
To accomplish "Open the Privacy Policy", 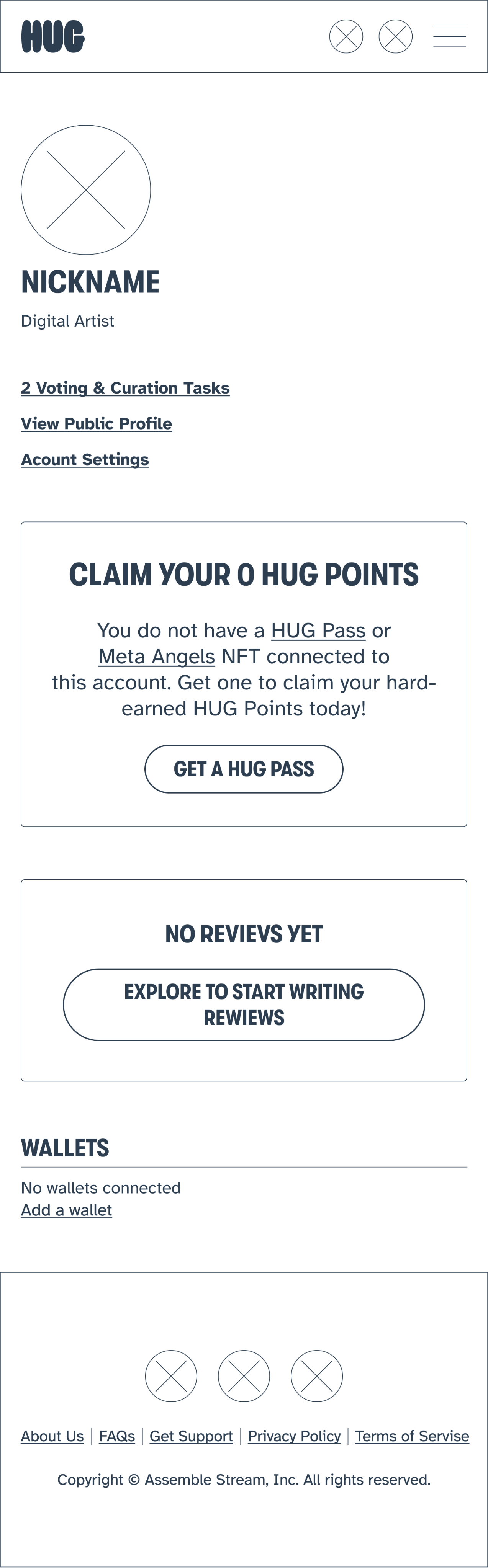I will 294,1436.
